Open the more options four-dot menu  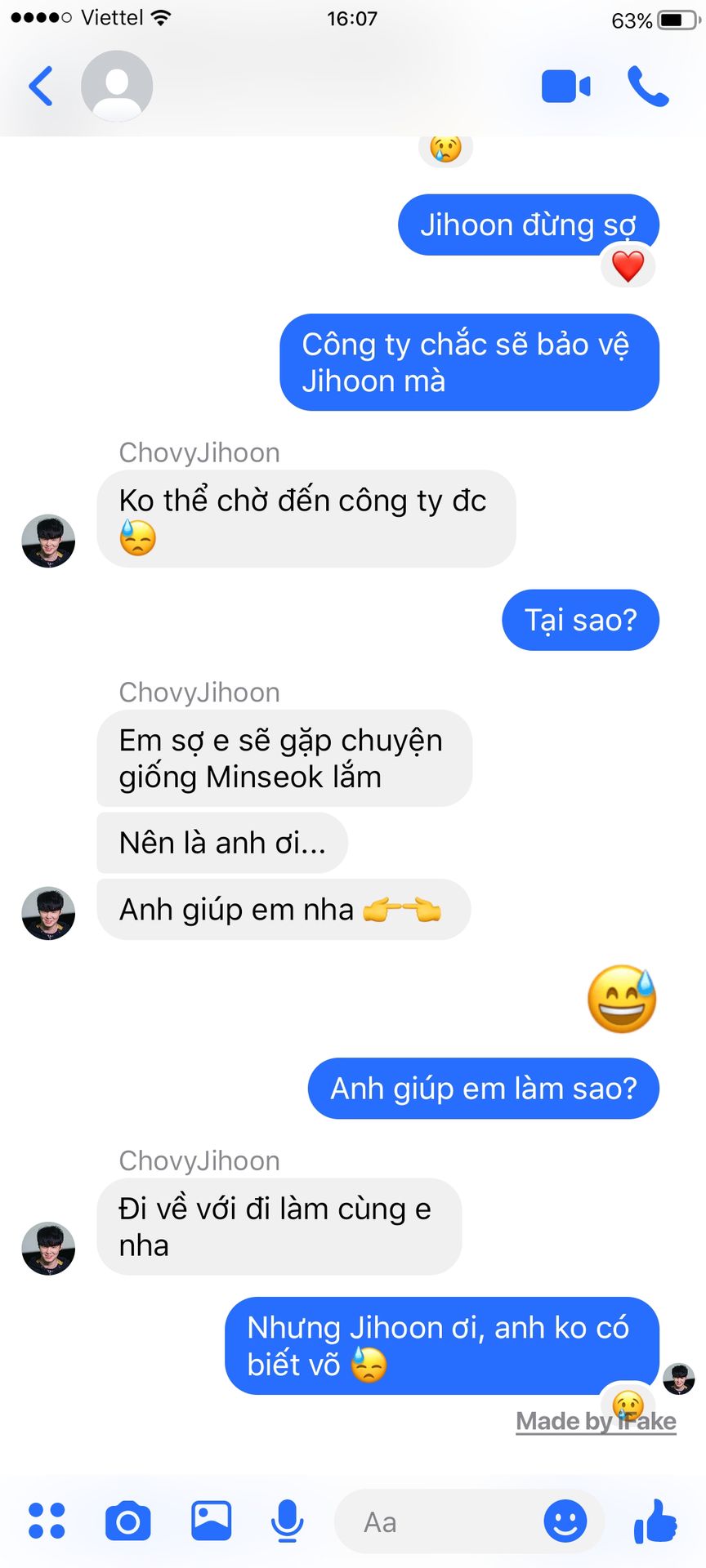pos(47,1521)
